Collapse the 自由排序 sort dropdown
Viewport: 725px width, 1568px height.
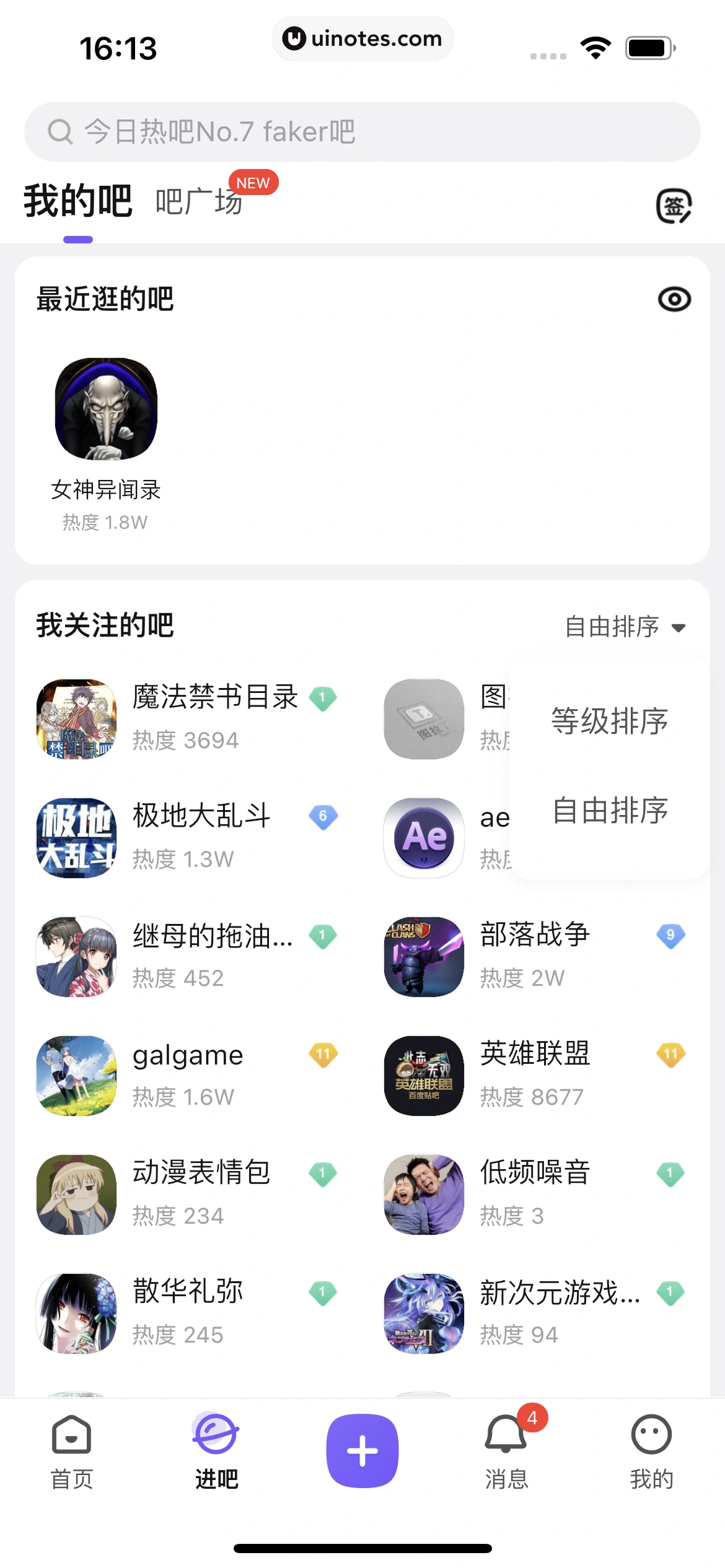[625, 627]
